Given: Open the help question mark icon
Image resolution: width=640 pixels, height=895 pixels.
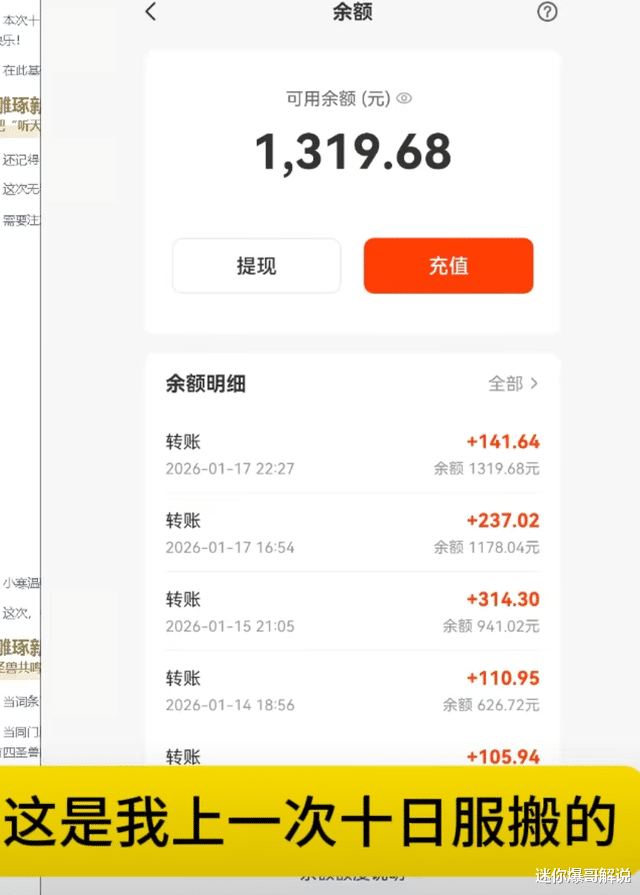Looking at the screenshot, I should coord(547,12).
